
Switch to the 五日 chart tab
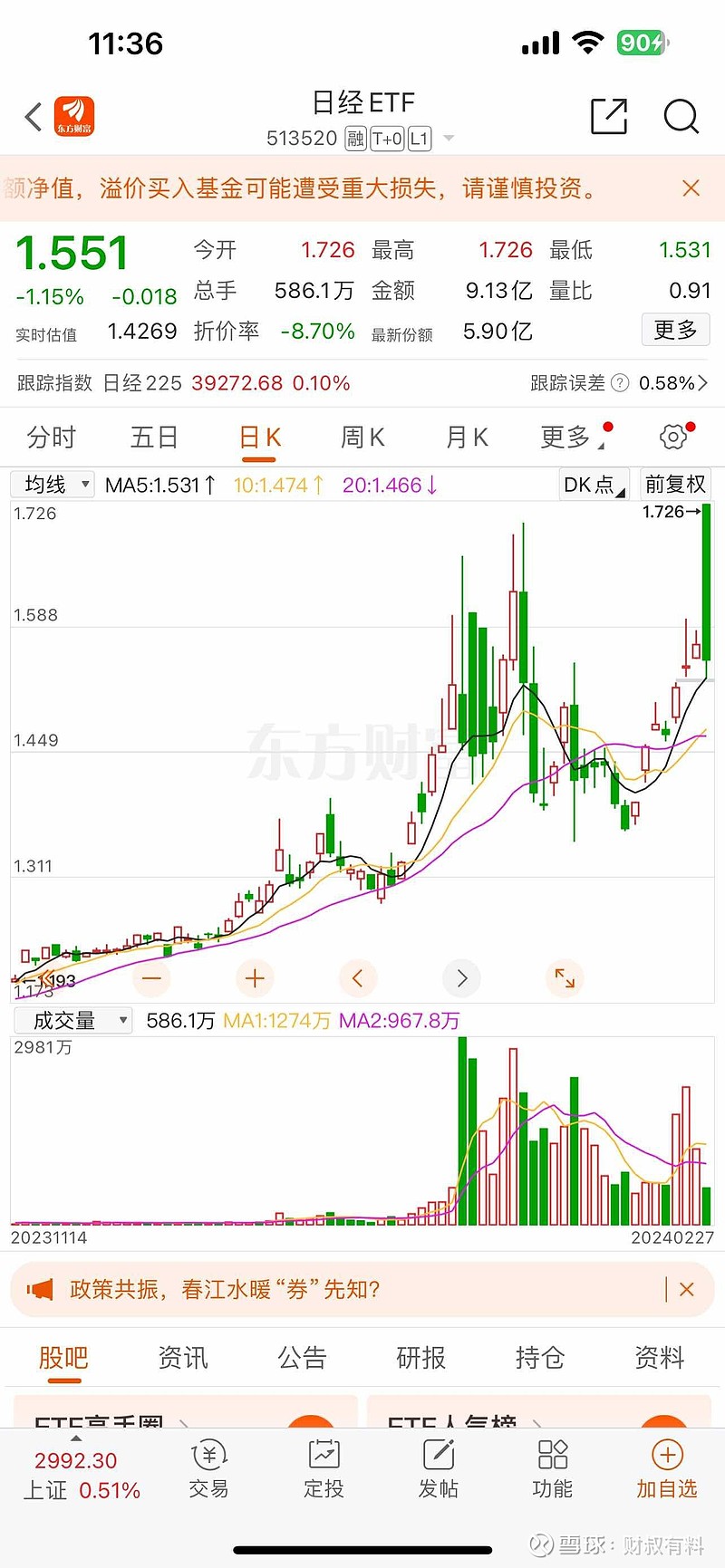click(x=154, y=437)
